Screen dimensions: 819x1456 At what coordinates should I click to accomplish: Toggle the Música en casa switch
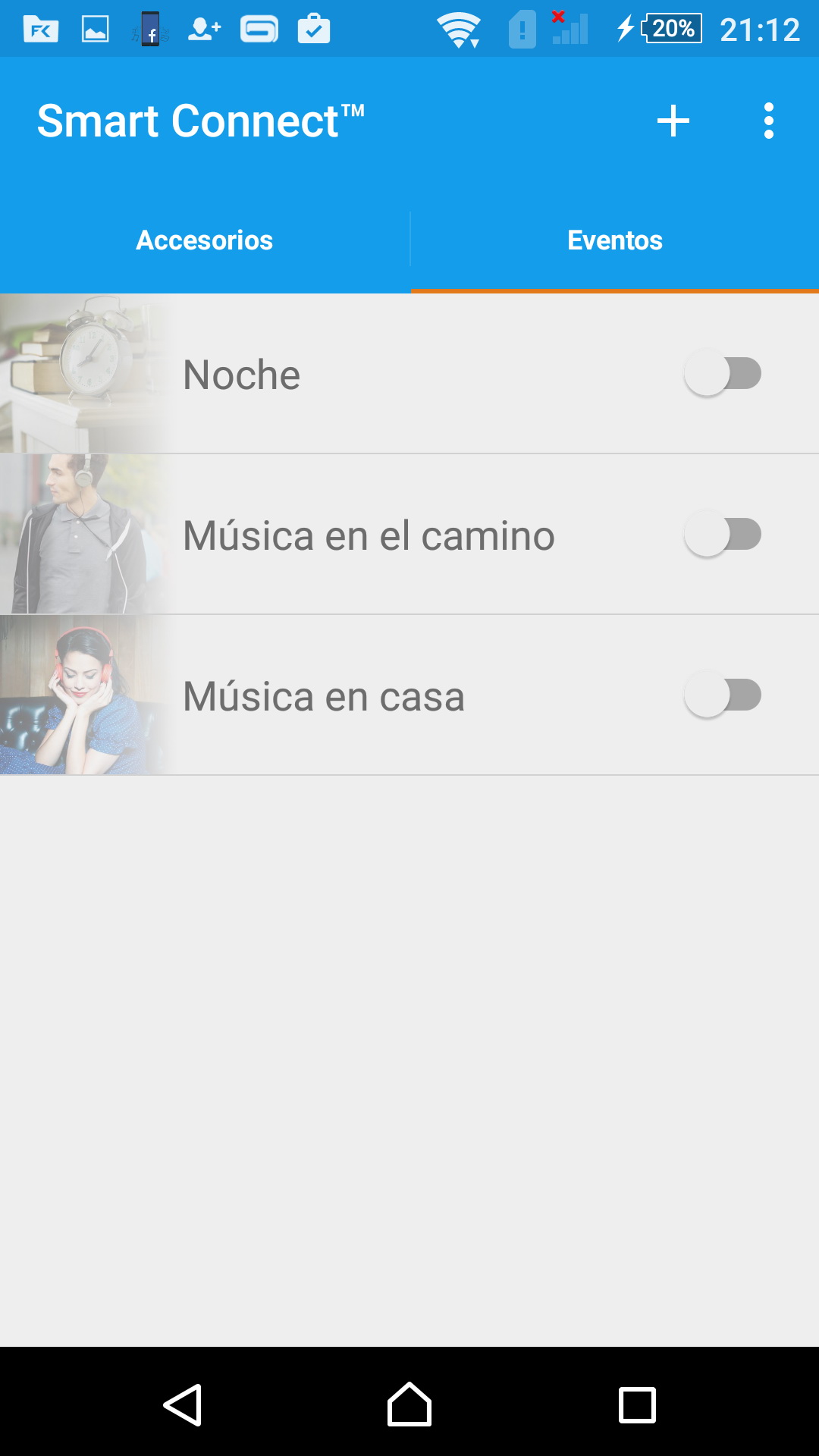click(723, 695)
